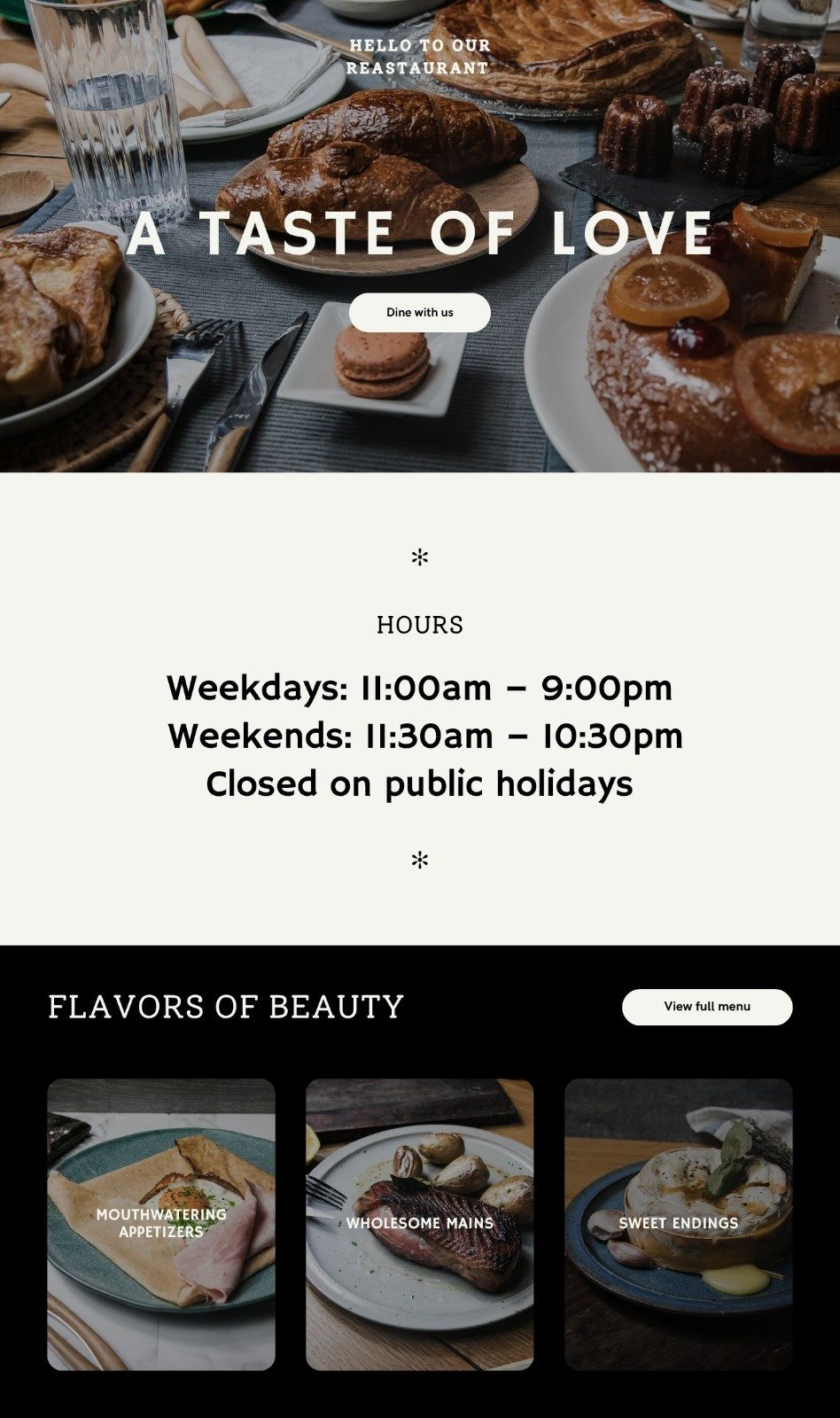Click the 'Flavors of Beauty' heading

pos(226,1007)
